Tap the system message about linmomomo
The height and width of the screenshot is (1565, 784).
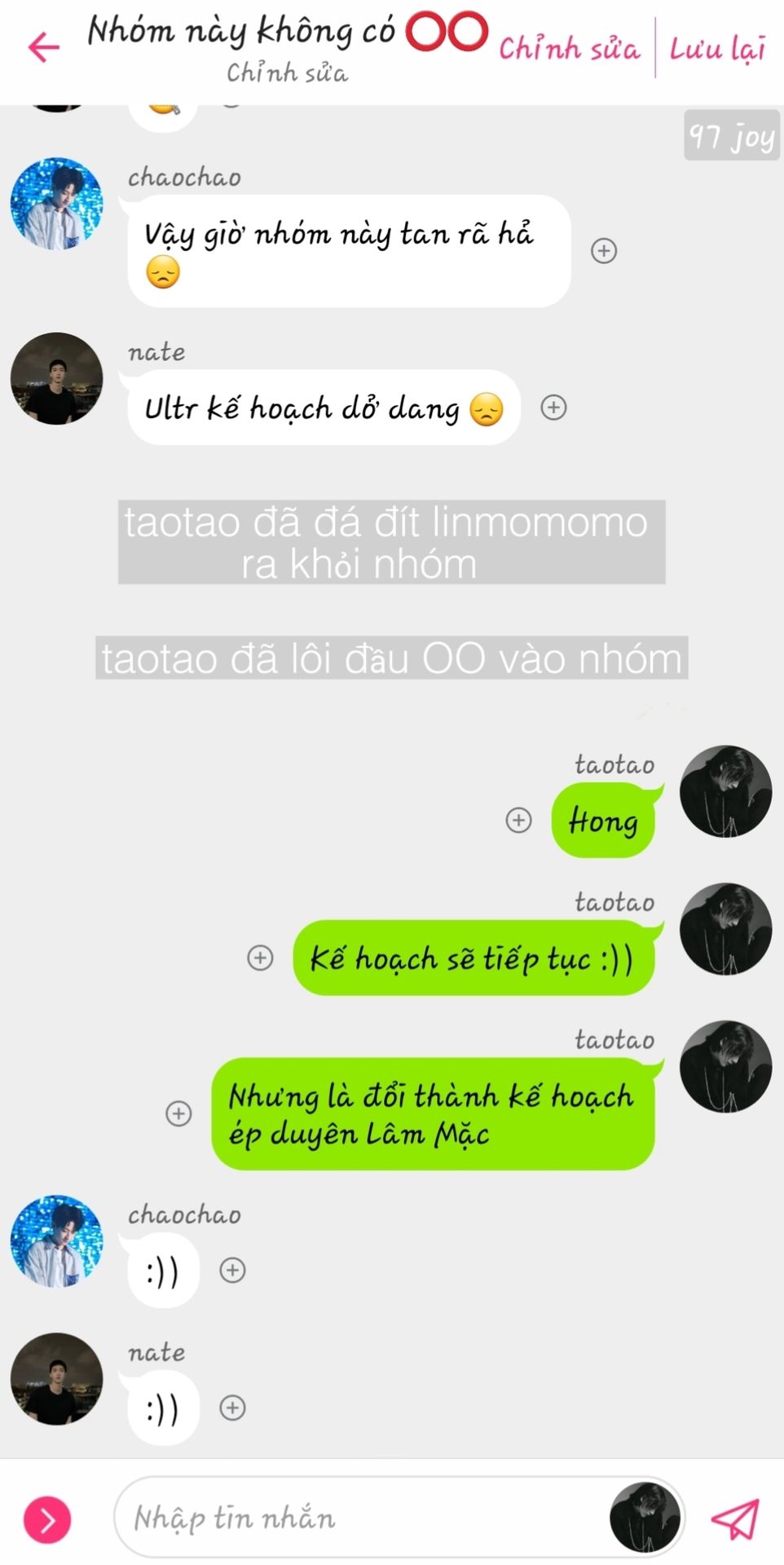click(391, 542)
